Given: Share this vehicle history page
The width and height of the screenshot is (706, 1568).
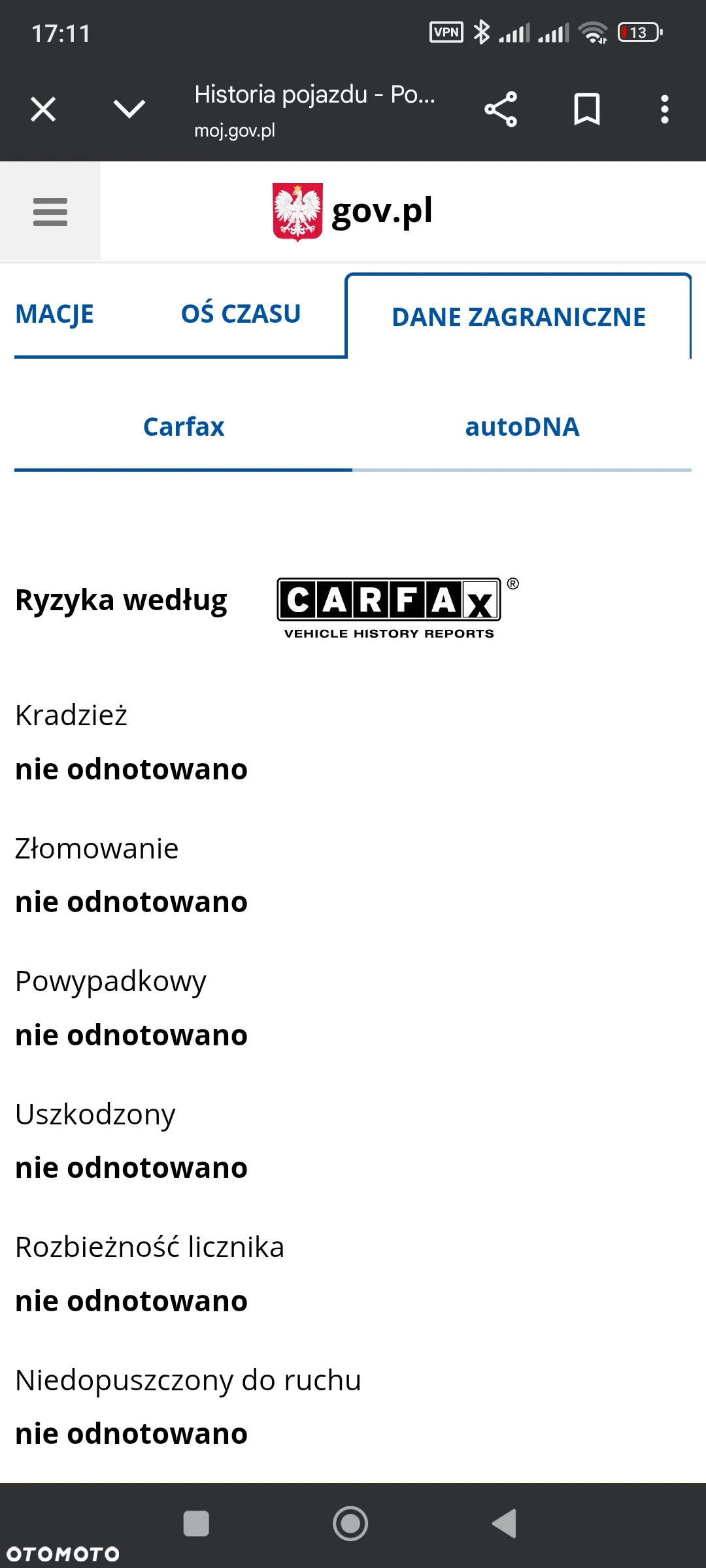Looking at the screenshot, I should [x=501, y=109].
